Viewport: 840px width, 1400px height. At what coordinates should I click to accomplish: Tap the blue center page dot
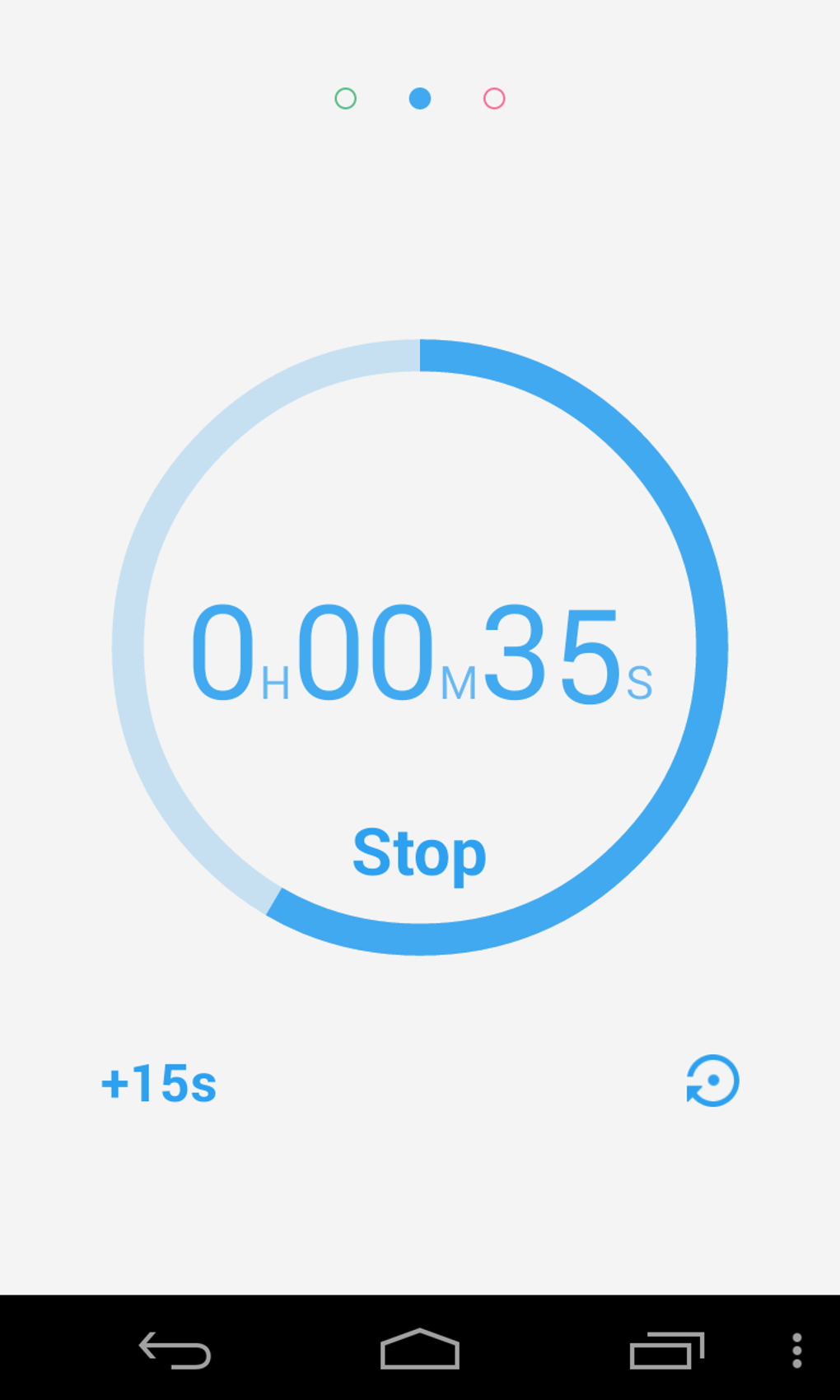[420, 99]
